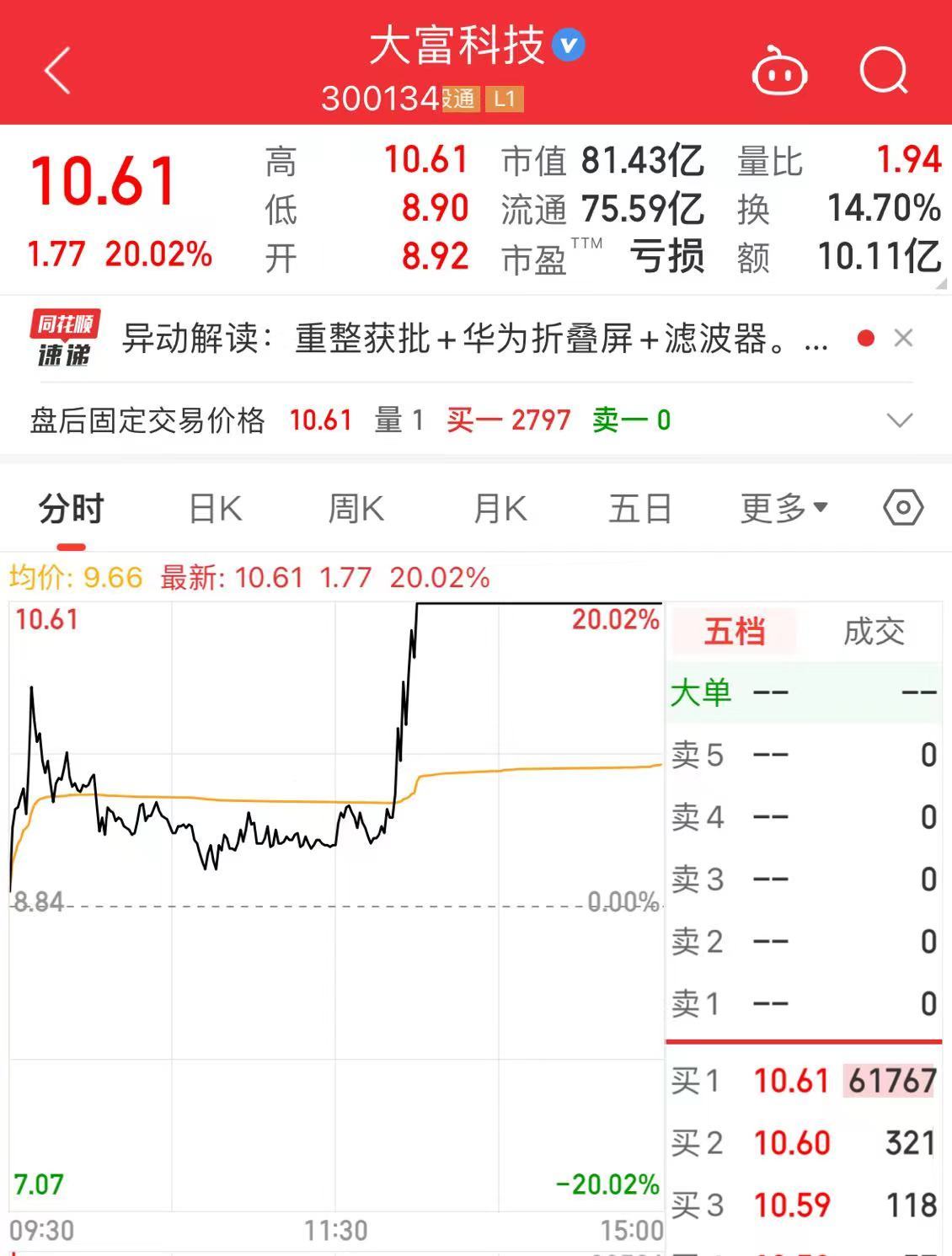Switch to the 周K tab
This screenshot has width=952, height=1256.
tap(356, 508)
